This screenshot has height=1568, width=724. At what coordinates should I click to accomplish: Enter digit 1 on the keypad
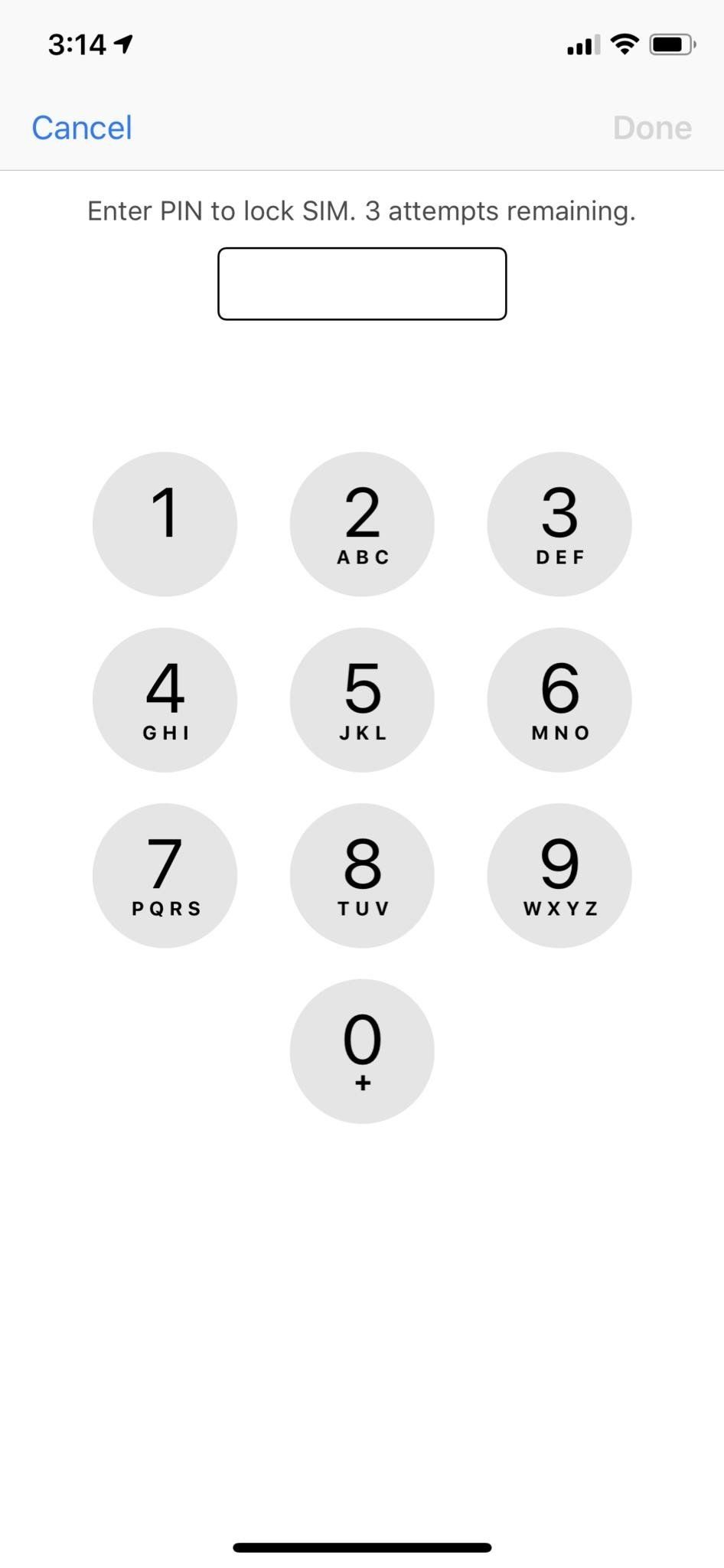click(x=165, y=524)
